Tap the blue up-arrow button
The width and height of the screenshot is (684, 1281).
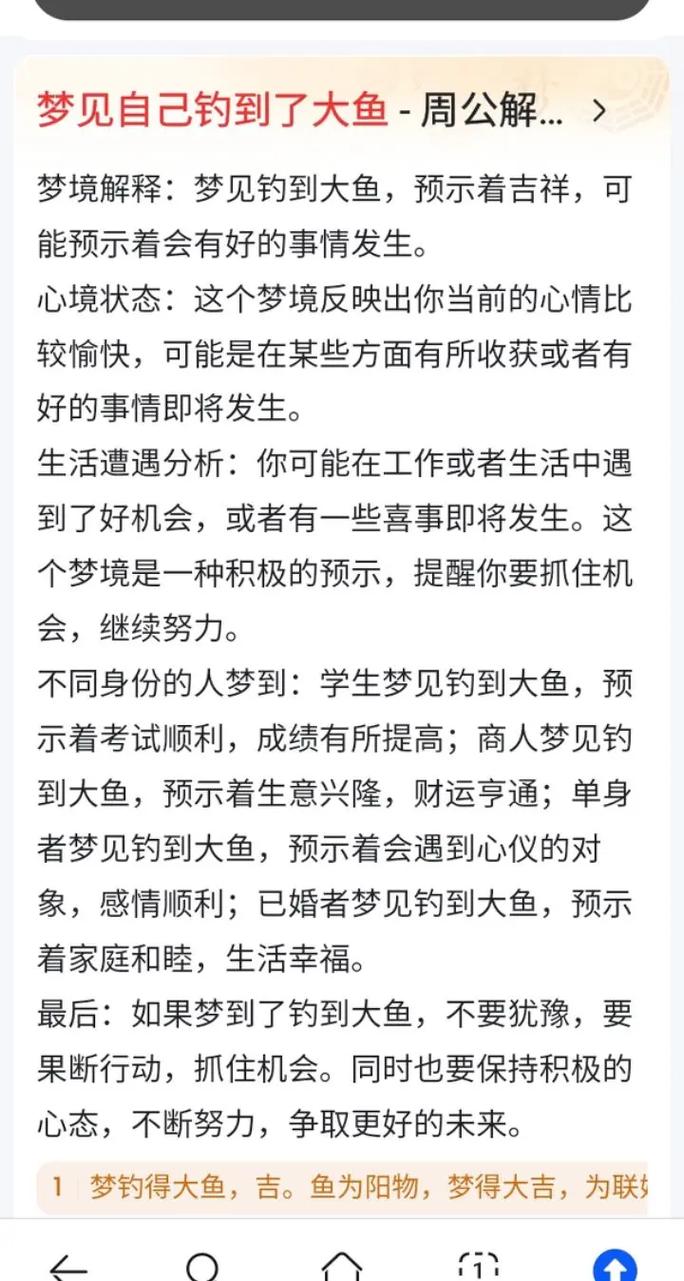615,1266
